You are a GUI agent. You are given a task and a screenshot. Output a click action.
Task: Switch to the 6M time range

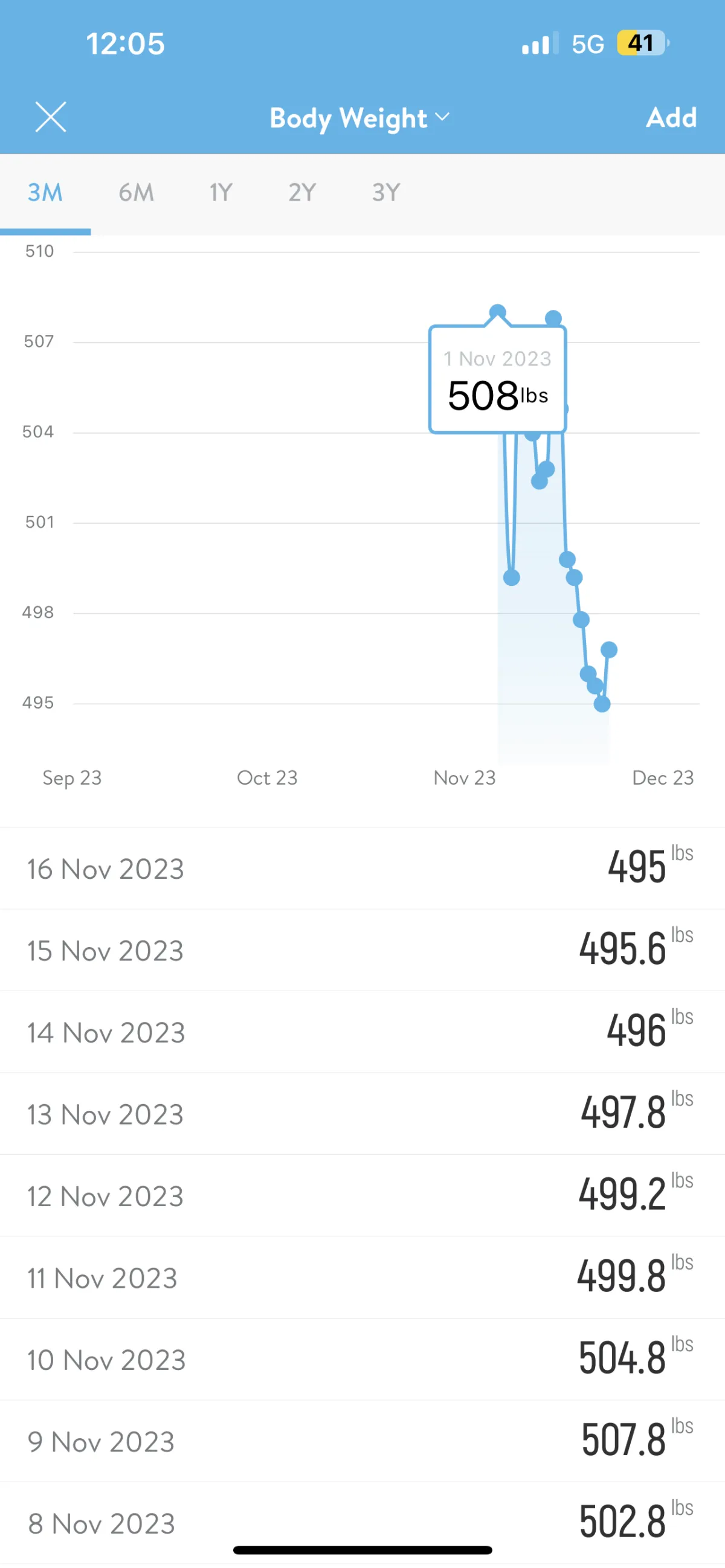click(x=137, y=193)
